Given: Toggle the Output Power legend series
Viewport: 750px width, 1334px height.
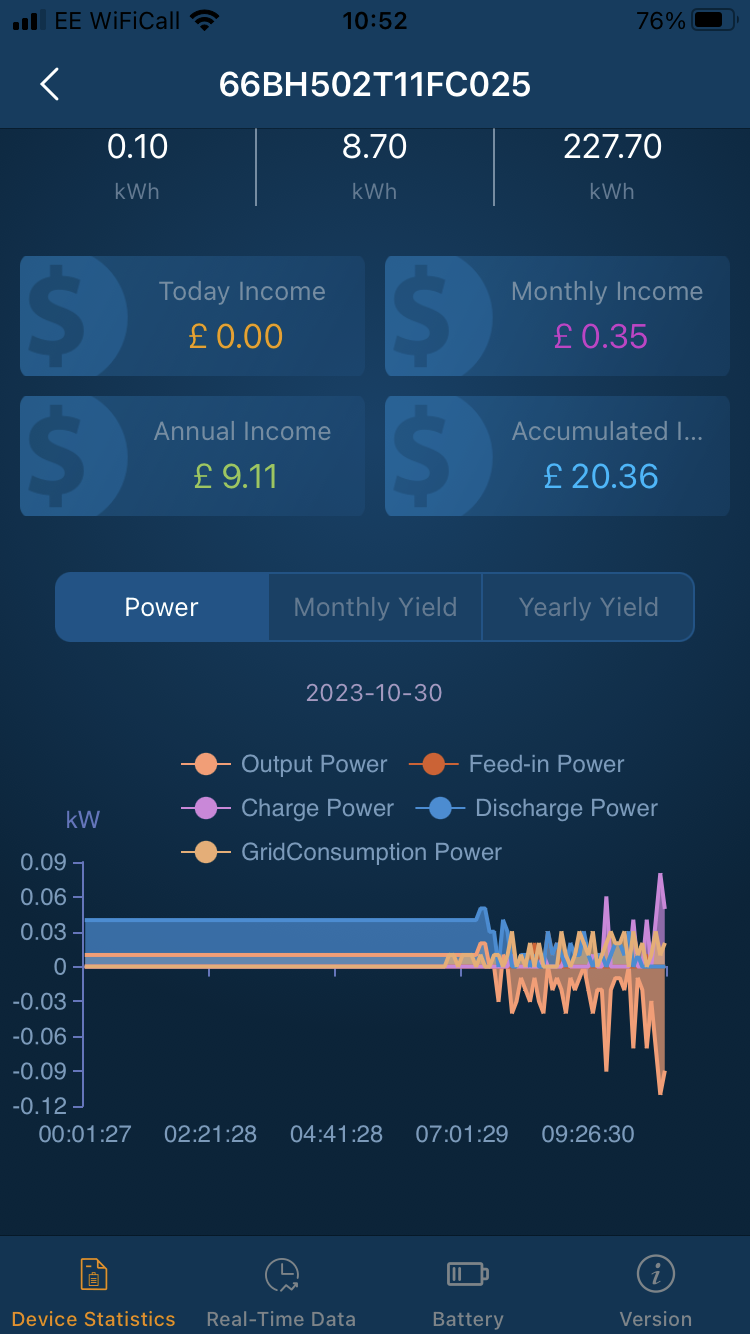Looking at the screenshot, I should 285,764.
